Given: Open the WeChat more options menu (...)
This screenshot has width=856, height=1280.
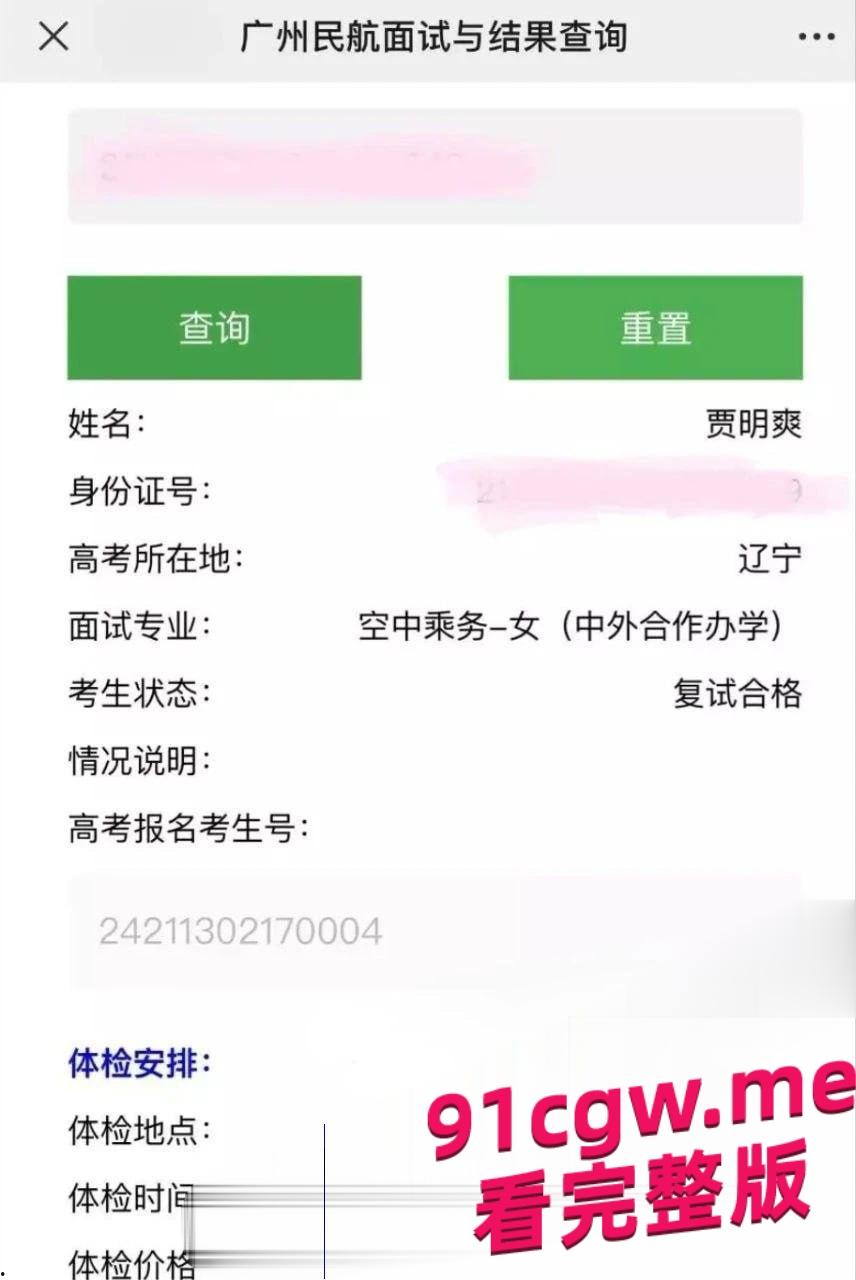Looking at the screenshot, I should coord(818,36).
